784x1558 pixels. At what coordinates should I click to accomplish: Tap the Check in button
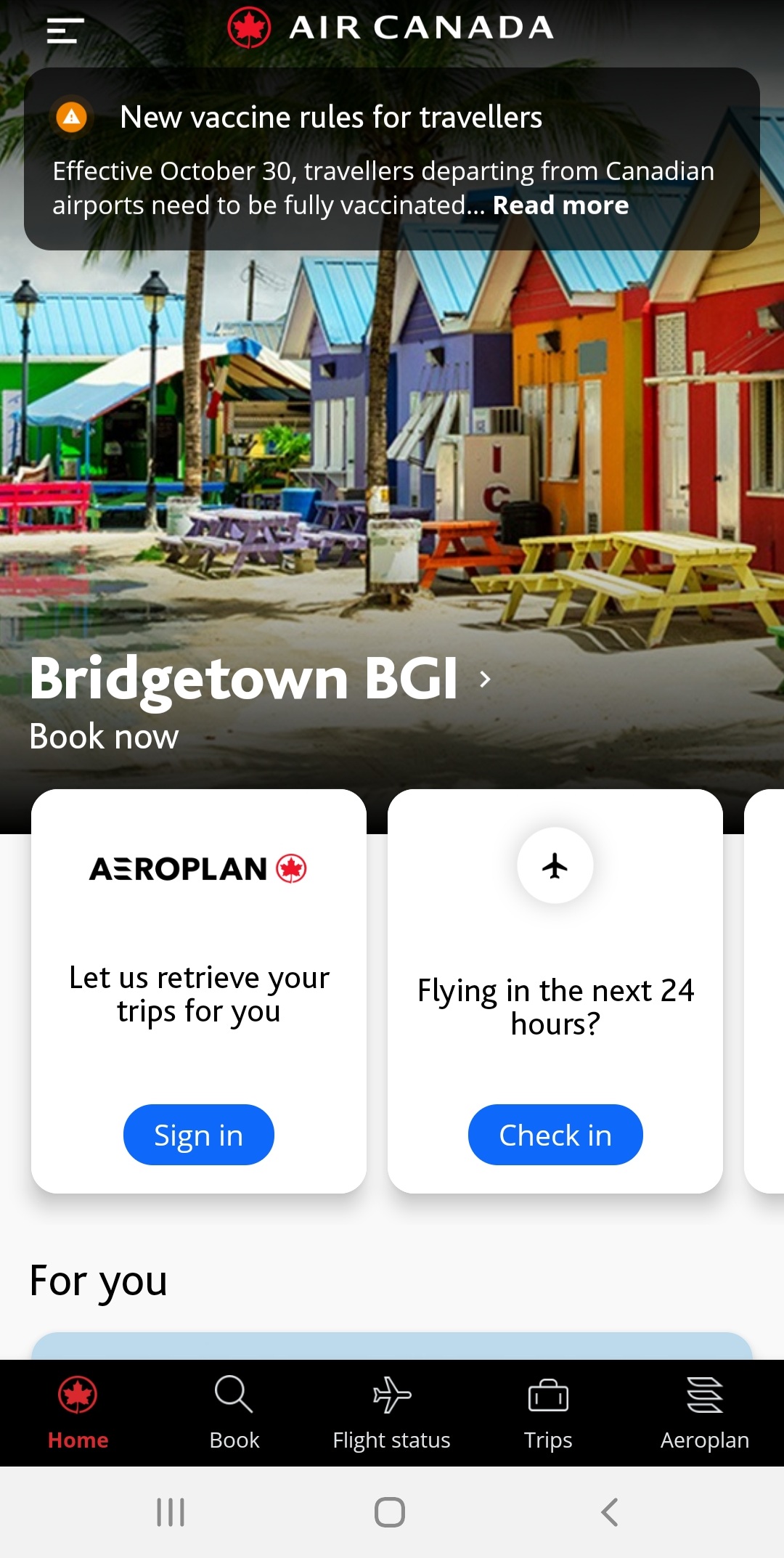(555, 1134)
